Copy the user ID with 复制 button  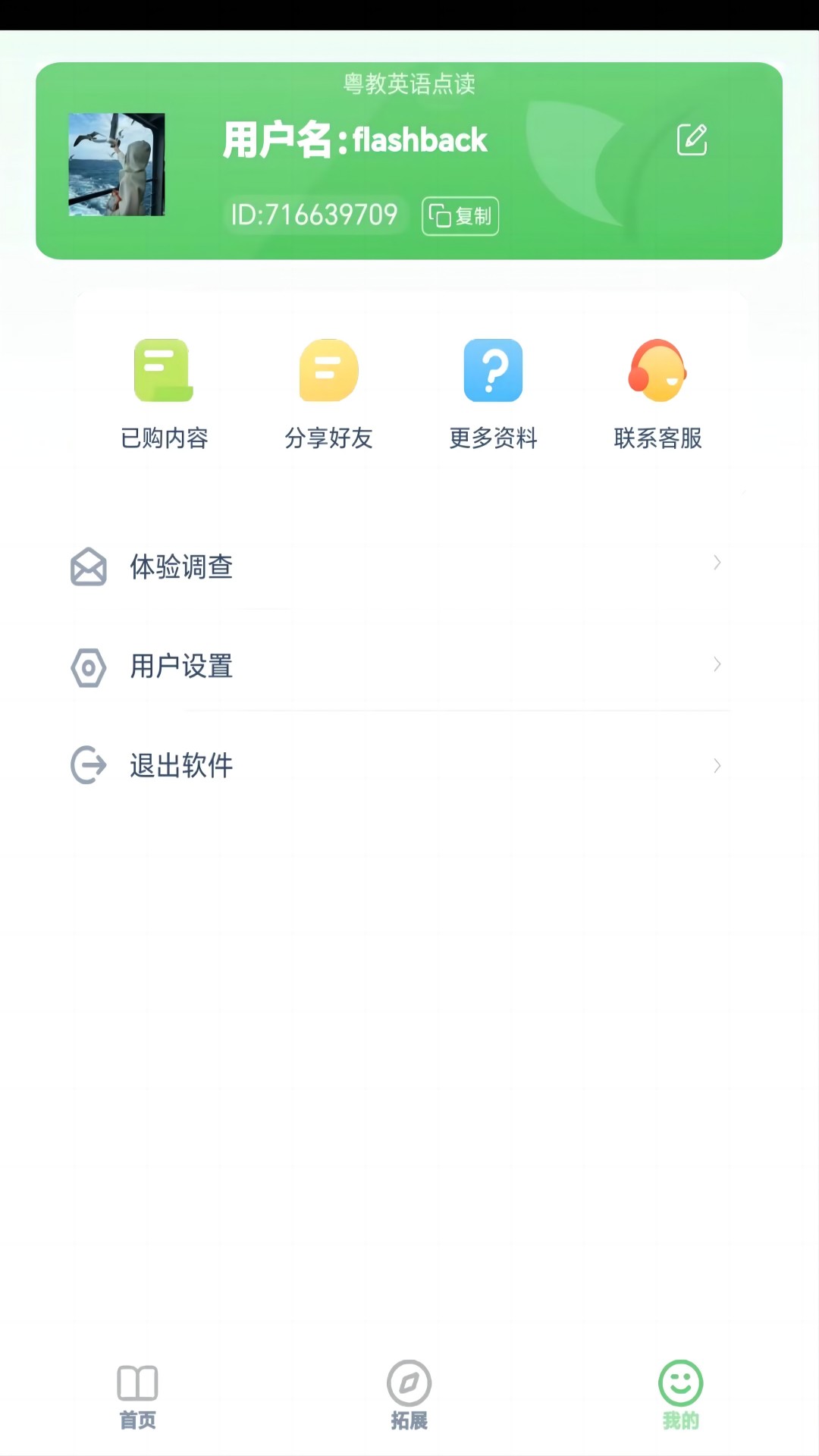(460, 215)
